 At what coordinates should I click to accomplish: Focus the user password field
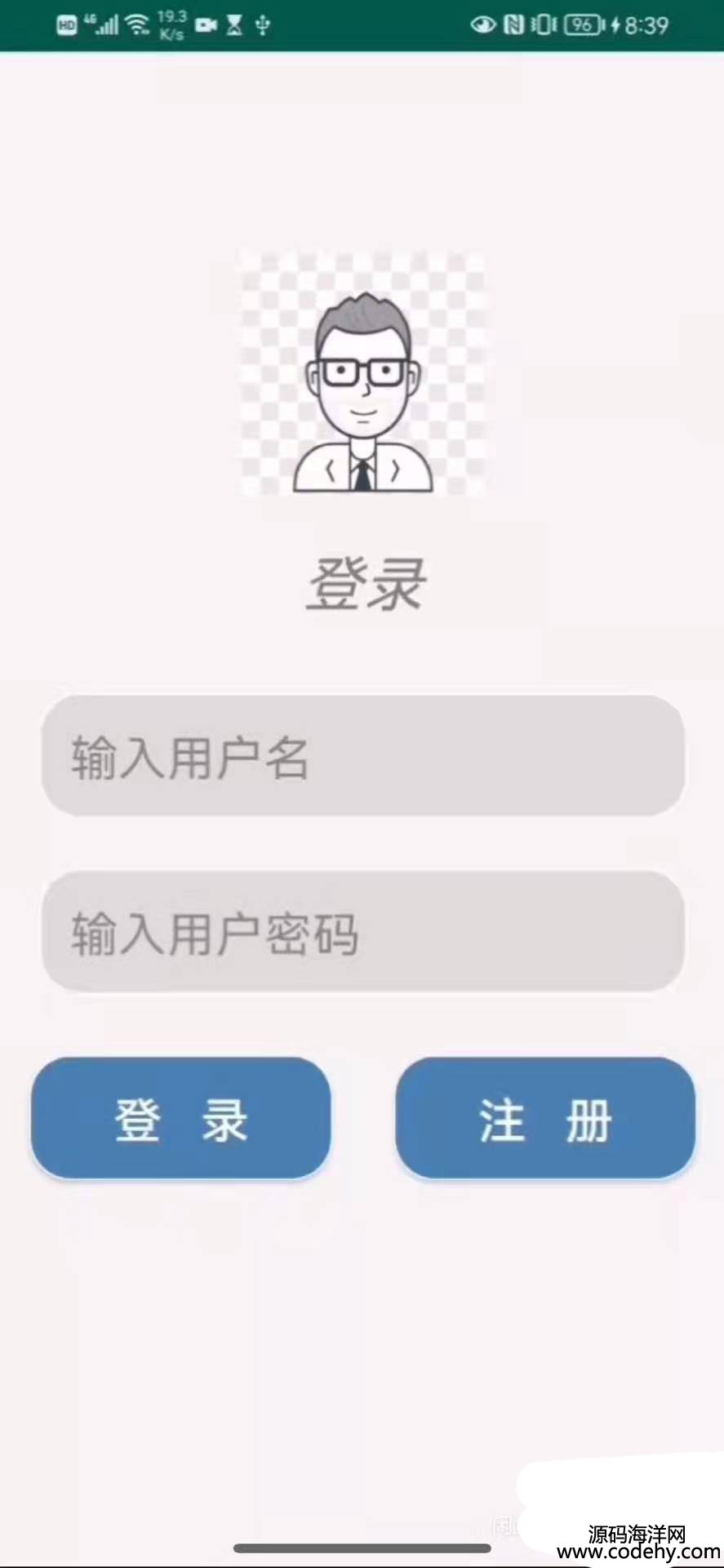pos(362,932)
